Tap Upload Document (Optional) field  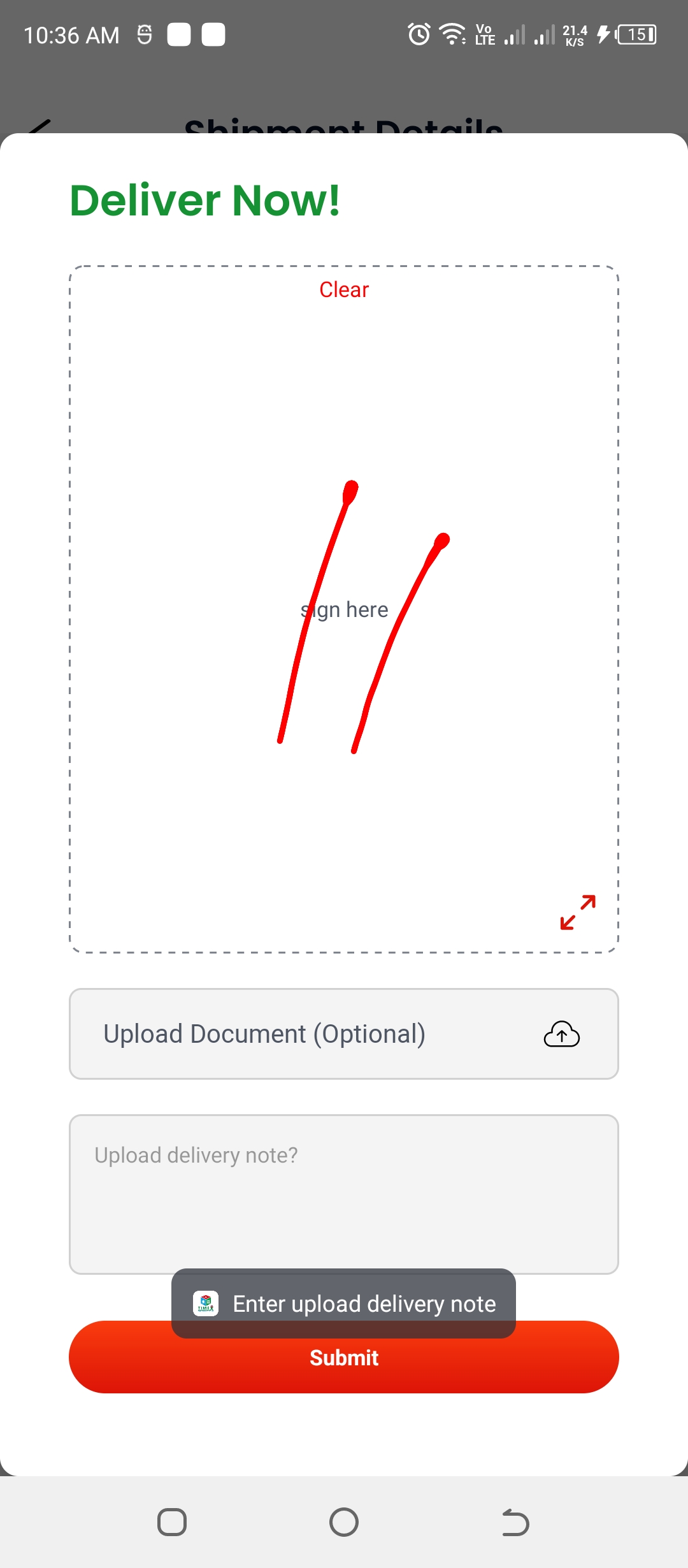click(344, 1034)
